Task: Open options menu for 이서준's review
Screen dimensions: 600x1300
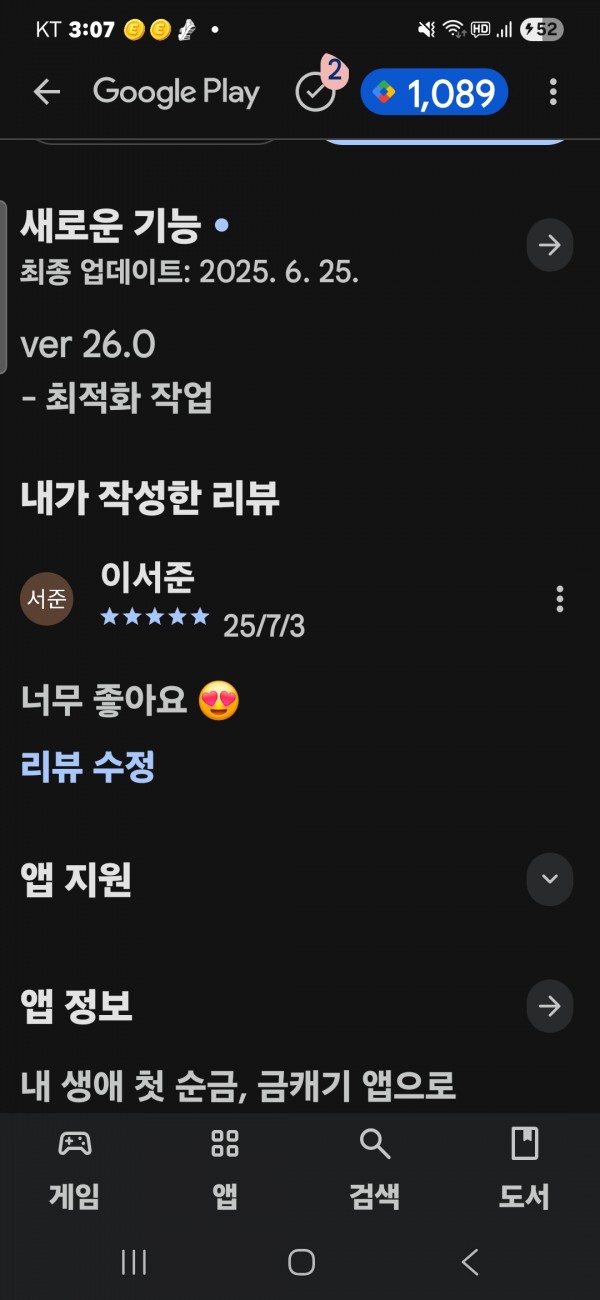Action: tap(560, 599)
